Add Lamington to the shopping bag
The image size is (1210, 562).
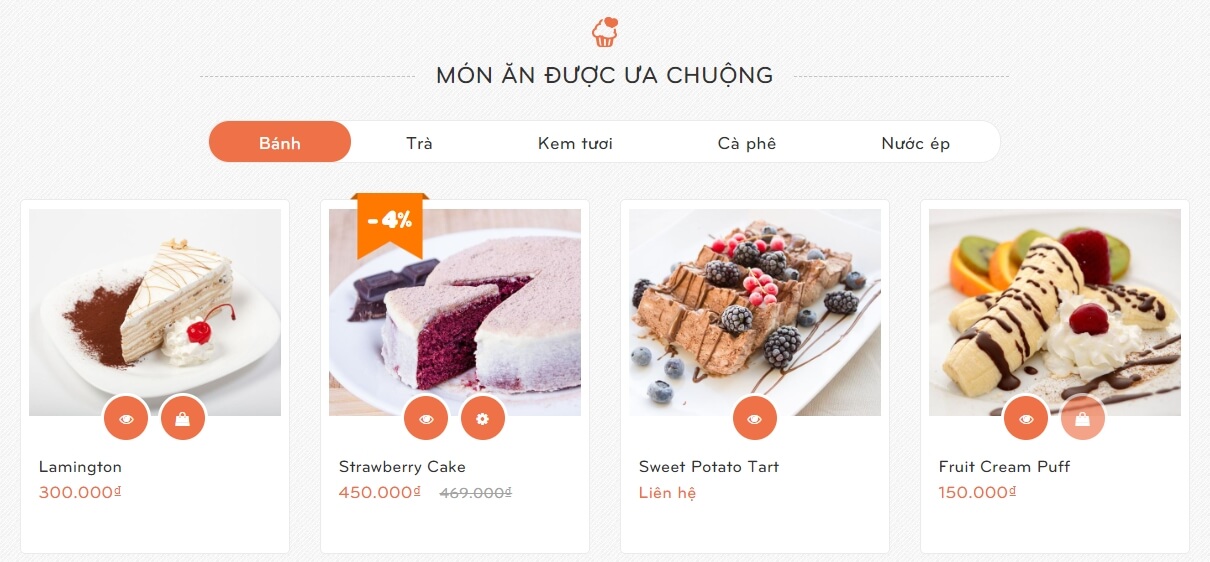[x=182, y=419]
